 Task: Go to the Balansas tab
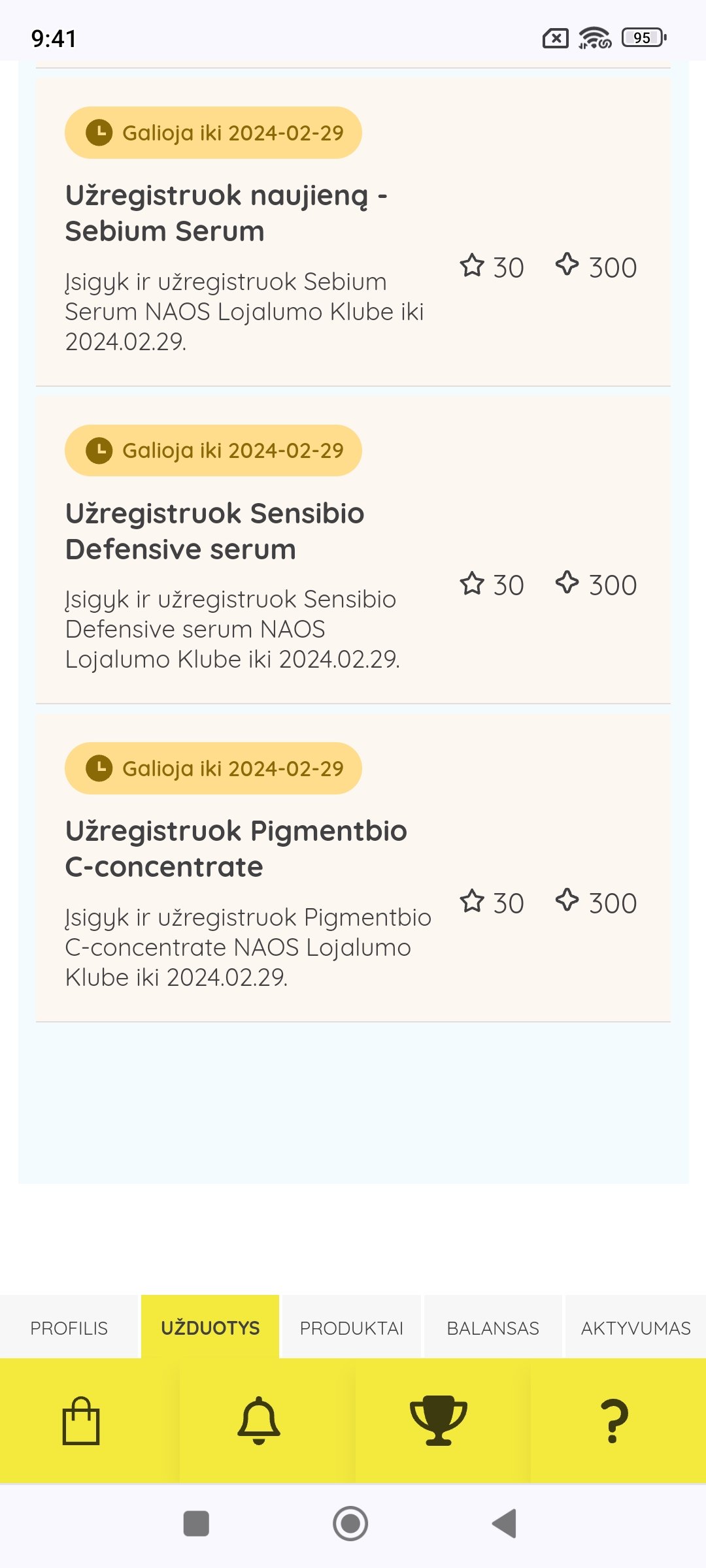(493, 1328)
